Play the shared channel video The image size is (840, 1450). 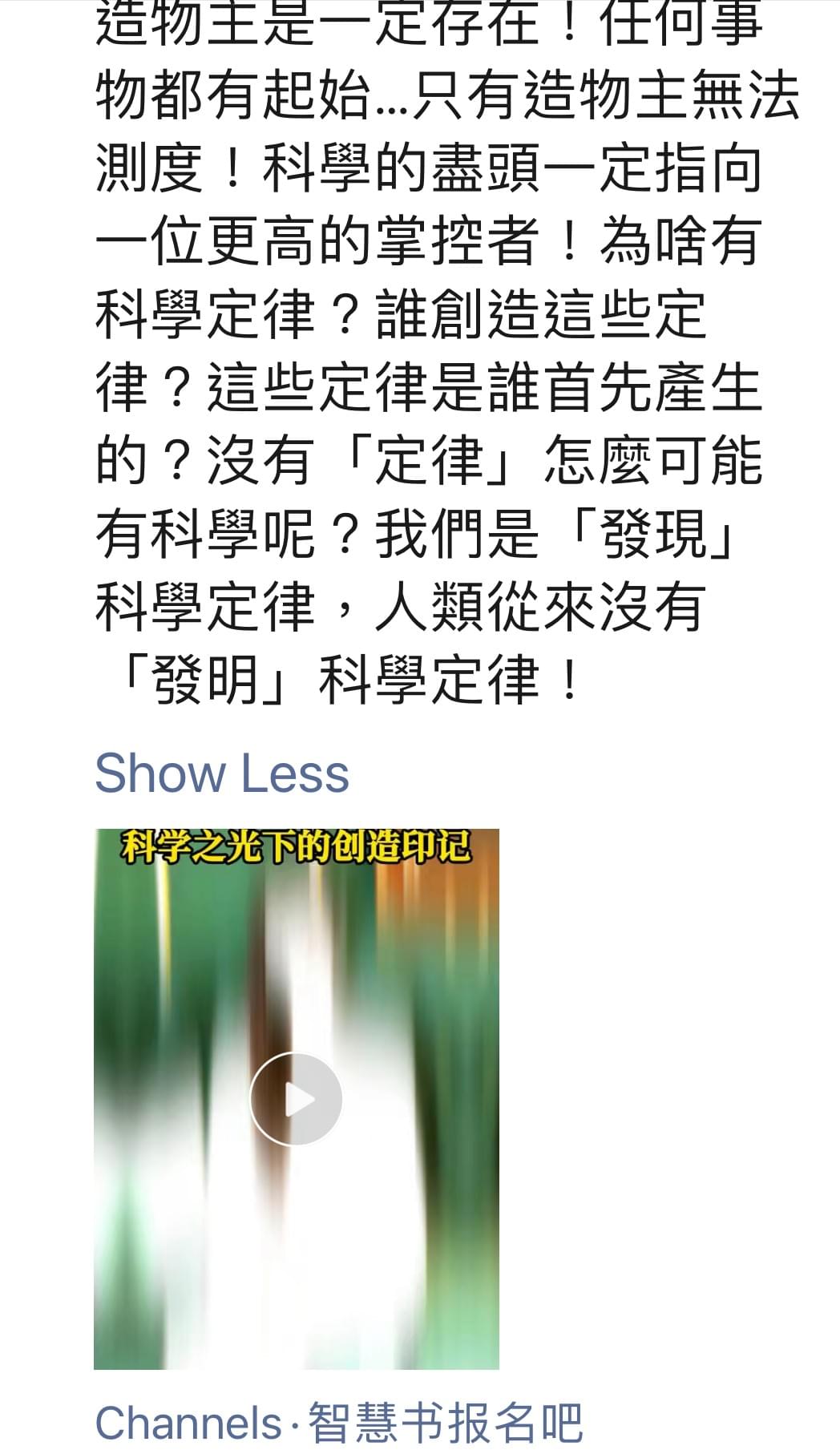[x=296, y=1099]
